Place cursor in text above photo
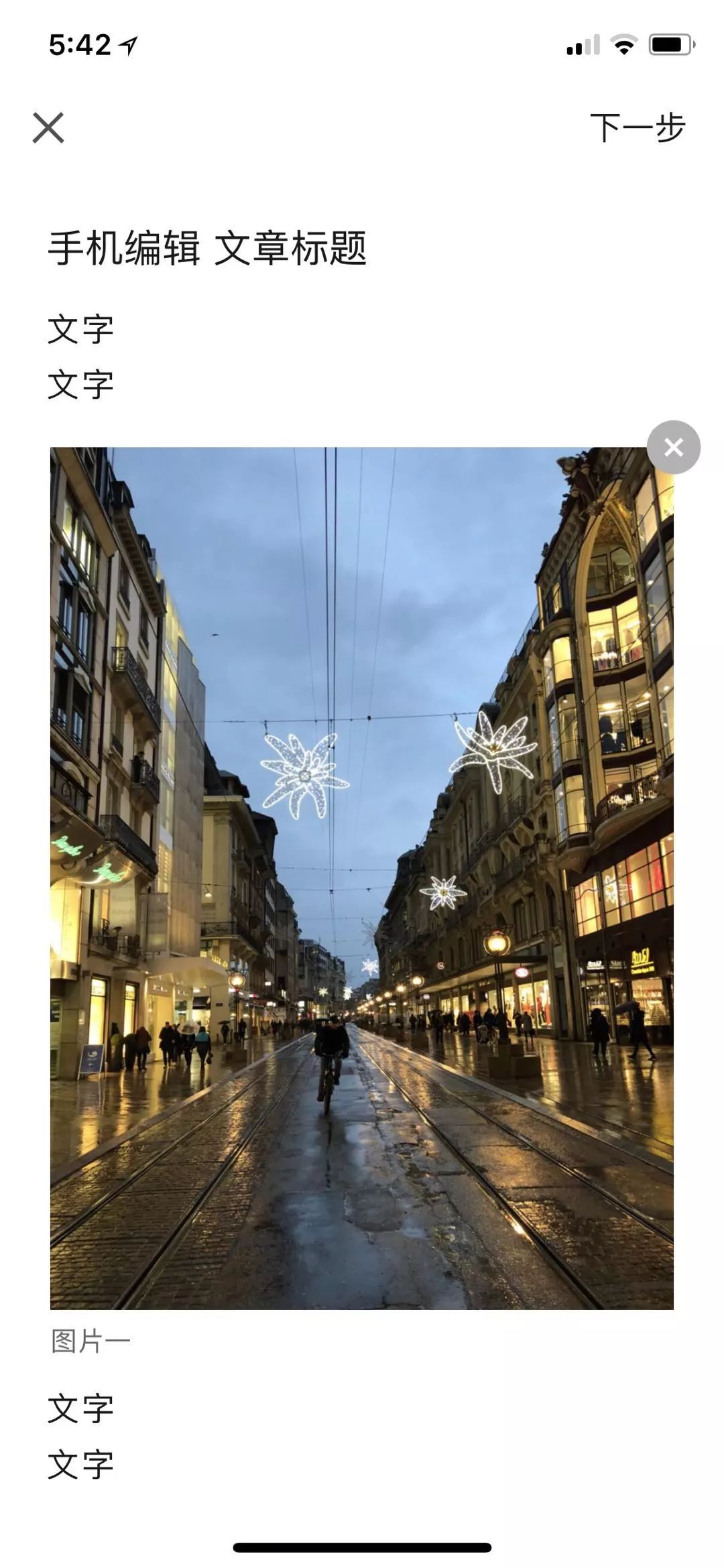Screen dimensions: 724x1568 (81, 384)
